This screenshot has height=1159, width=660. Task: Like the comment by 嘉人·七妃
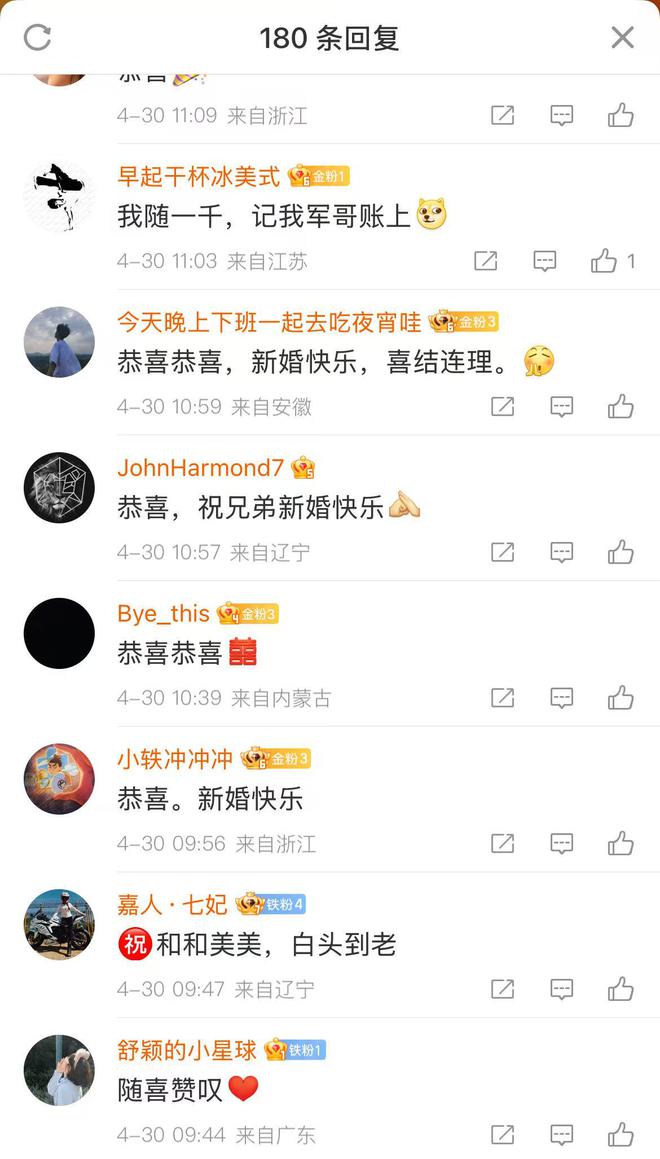point(621,990)
